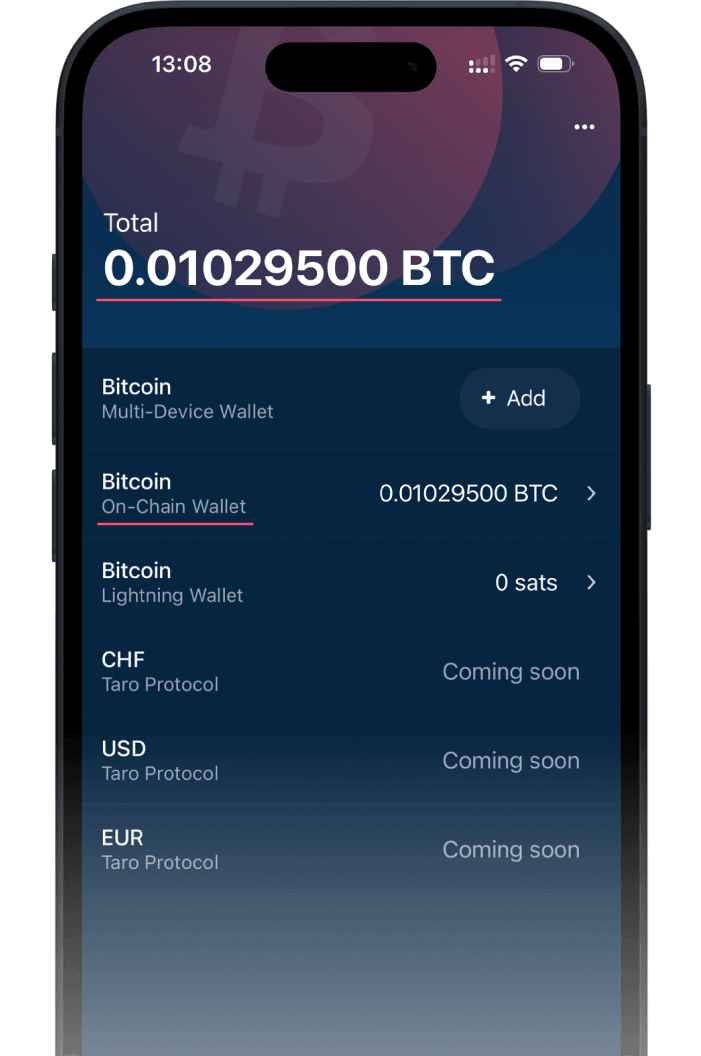Open the three-dot overflow menu

[584, 127]
